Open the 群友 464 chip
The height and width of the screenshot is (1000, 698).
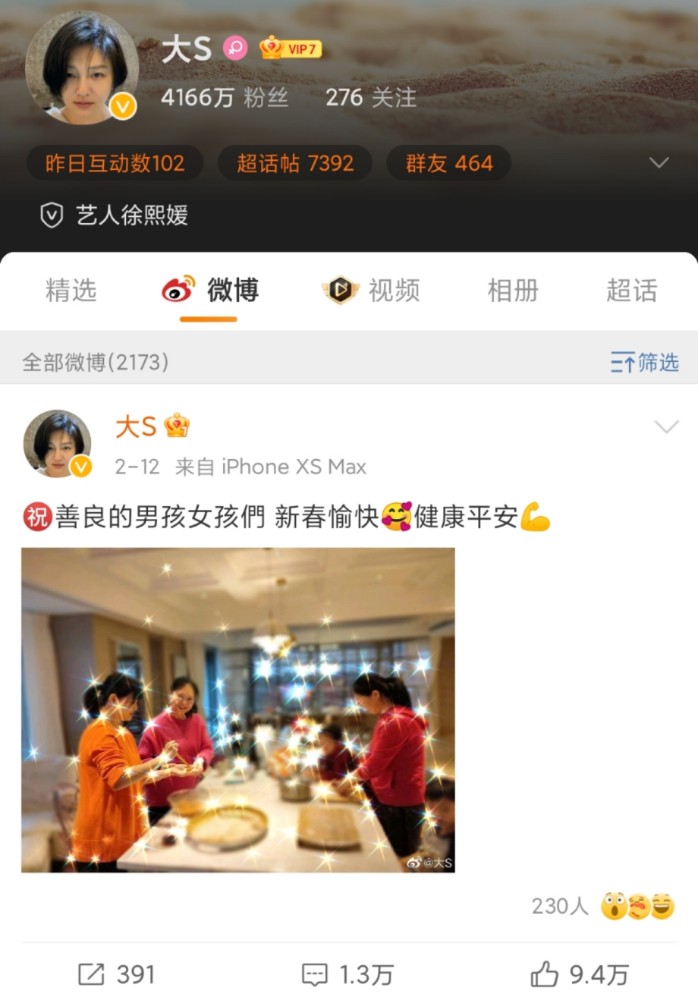[449, 163]
